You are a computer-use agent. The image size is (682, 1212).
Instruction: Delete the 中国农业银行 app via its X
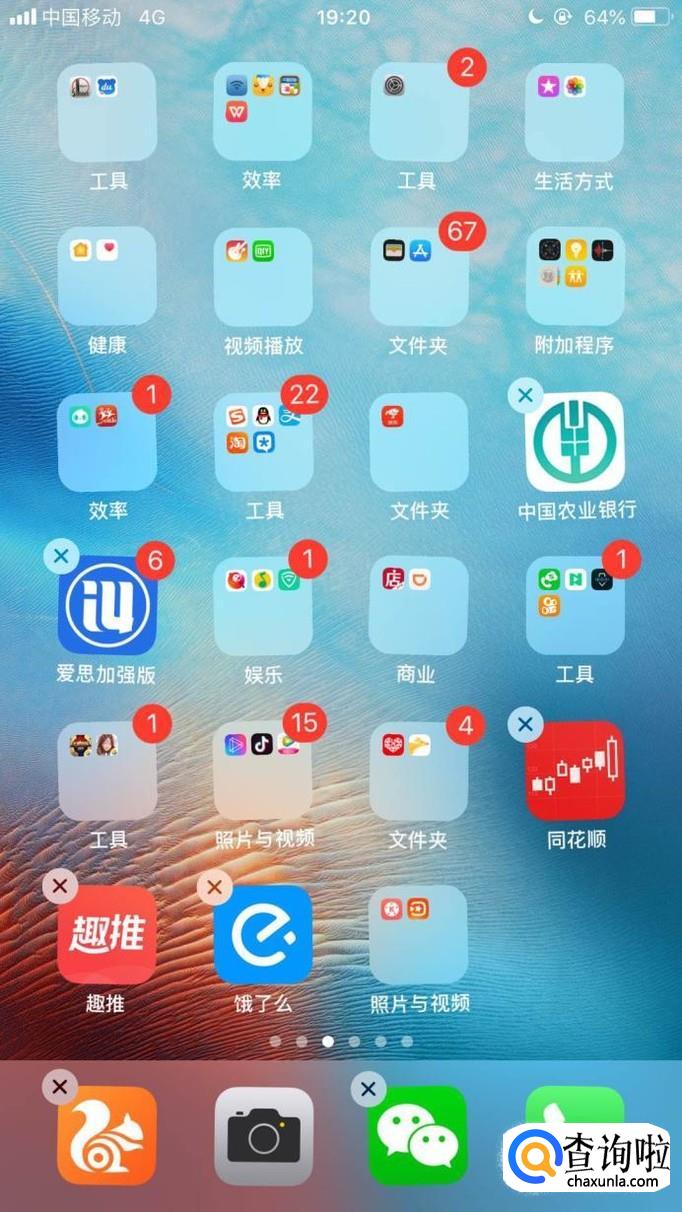[x=526, y=394]
